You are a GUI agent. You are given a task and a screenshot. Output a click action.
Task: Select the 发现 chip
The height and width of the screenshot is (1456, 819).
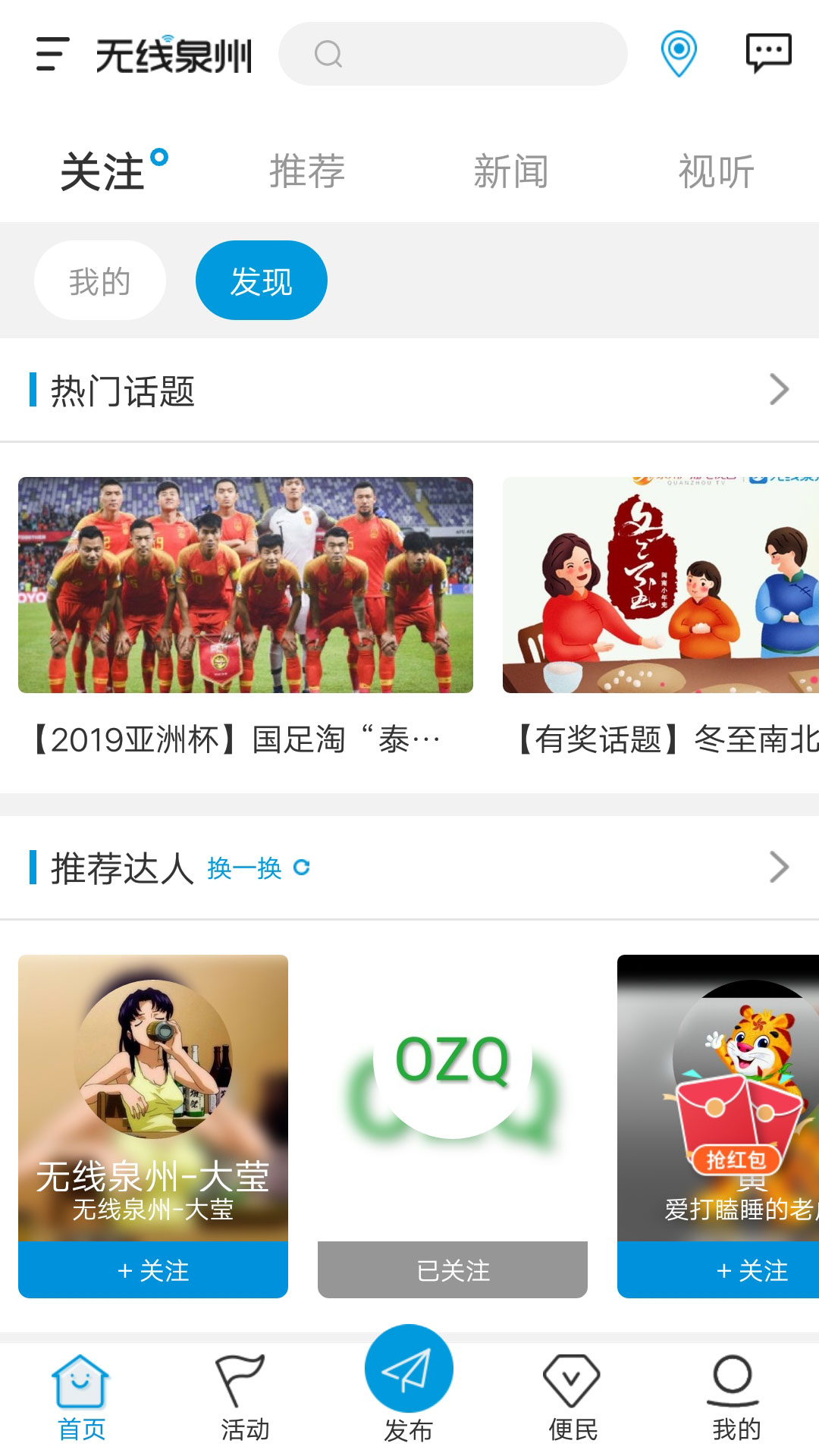coord(261,281)
